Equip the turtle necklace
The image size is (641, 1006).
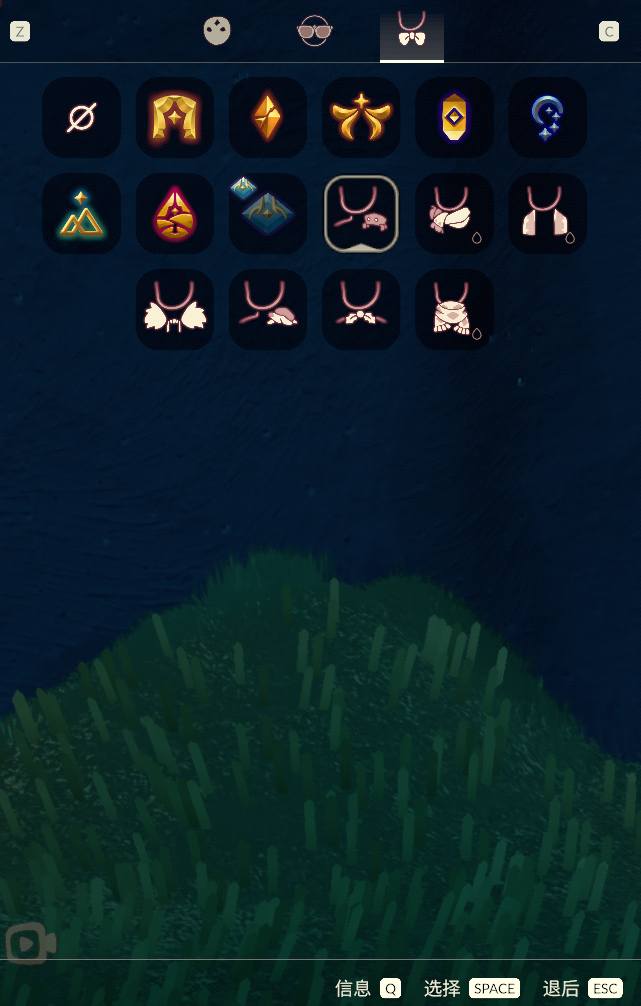(x=268, y=309)
